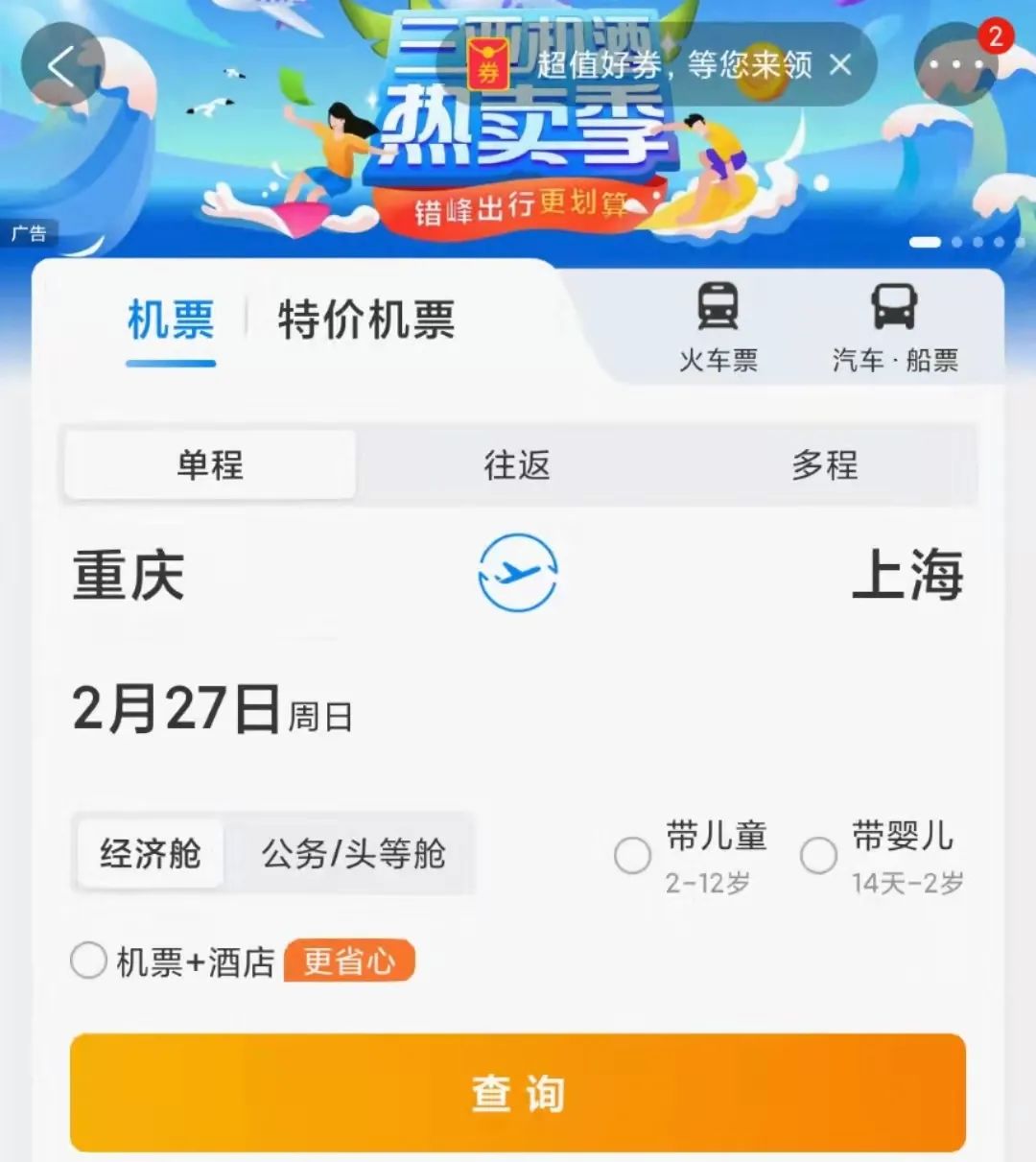Tap the 查询 search button

[518, 1093]
